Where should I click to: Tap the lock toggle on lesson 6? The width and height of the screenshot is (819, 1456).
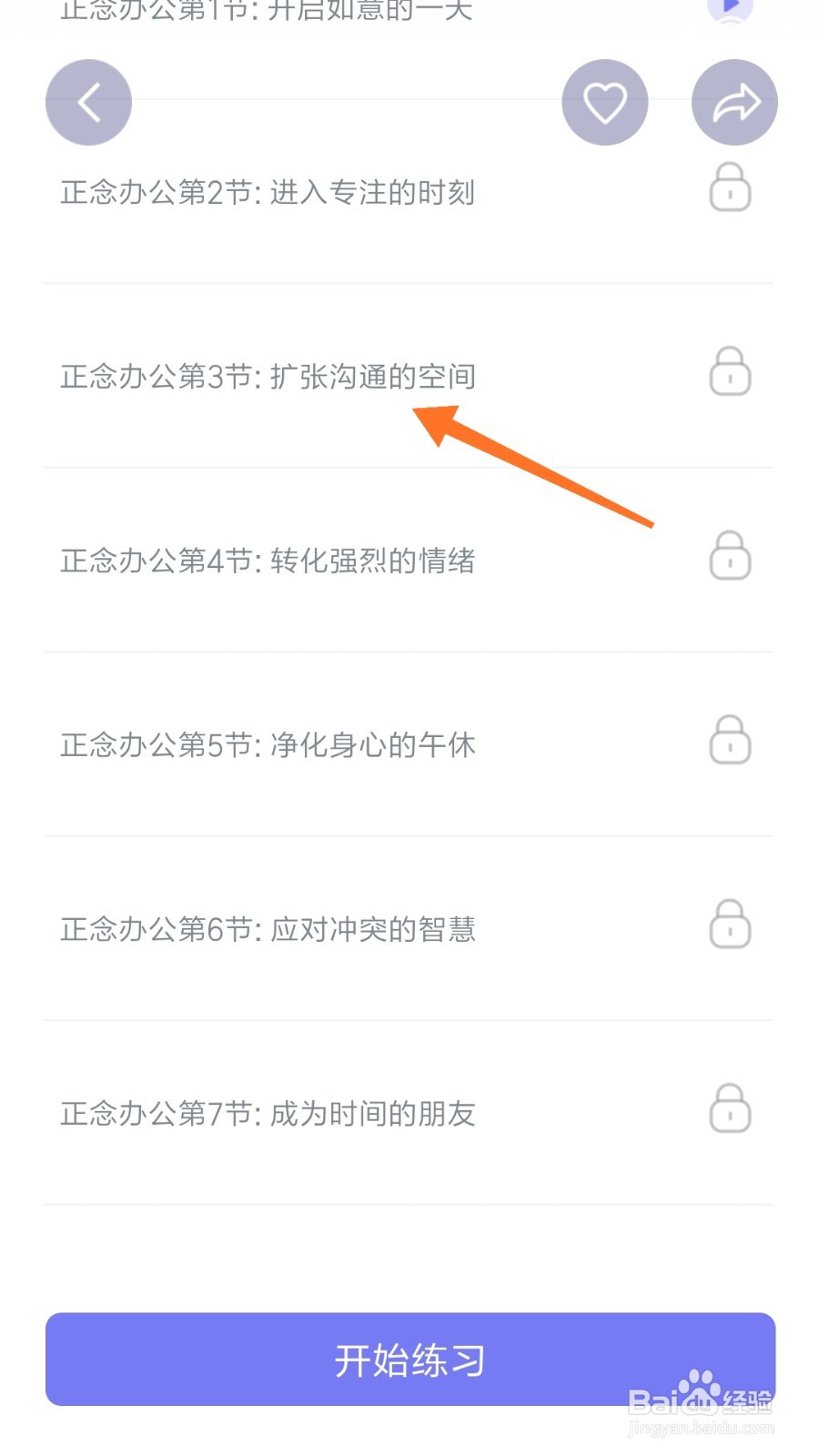click(x=729, y=925)
